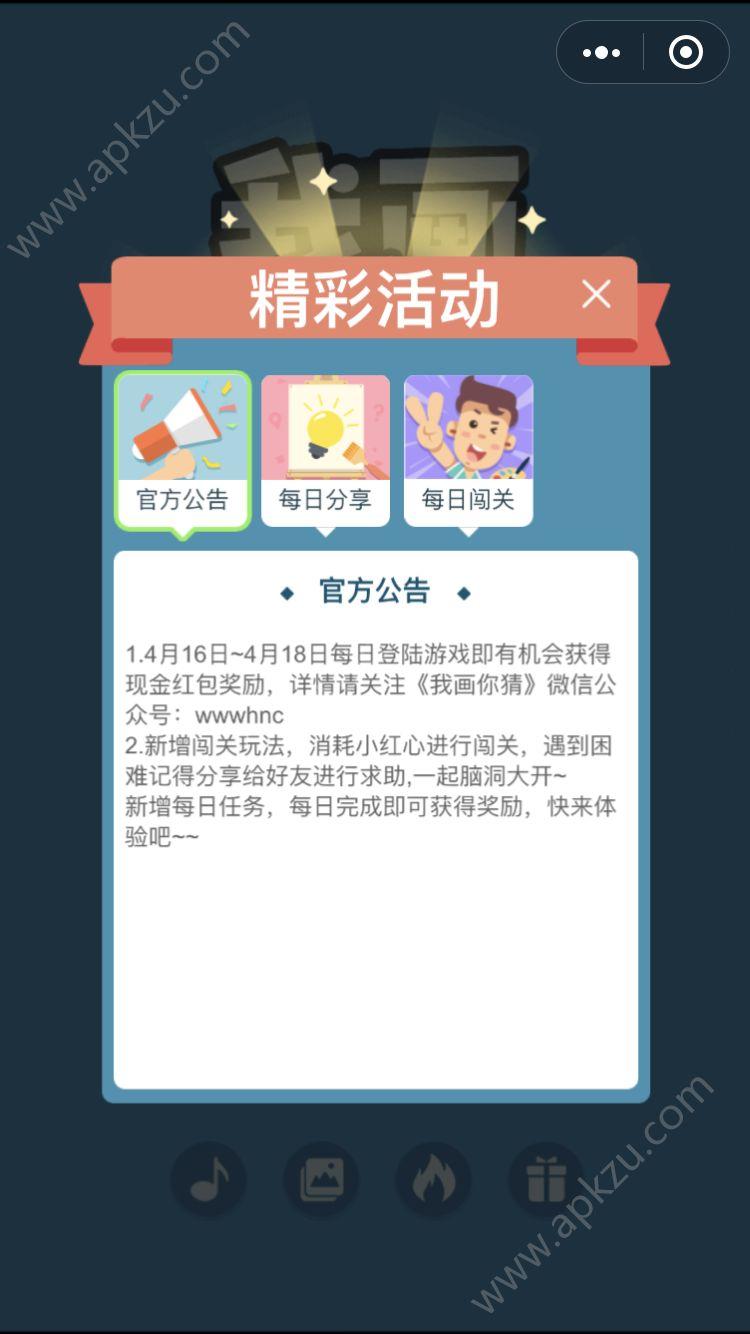Switch to the 每日分享 tab
750x1334 pixels.
pyautogui.click(x=325, y=450)
